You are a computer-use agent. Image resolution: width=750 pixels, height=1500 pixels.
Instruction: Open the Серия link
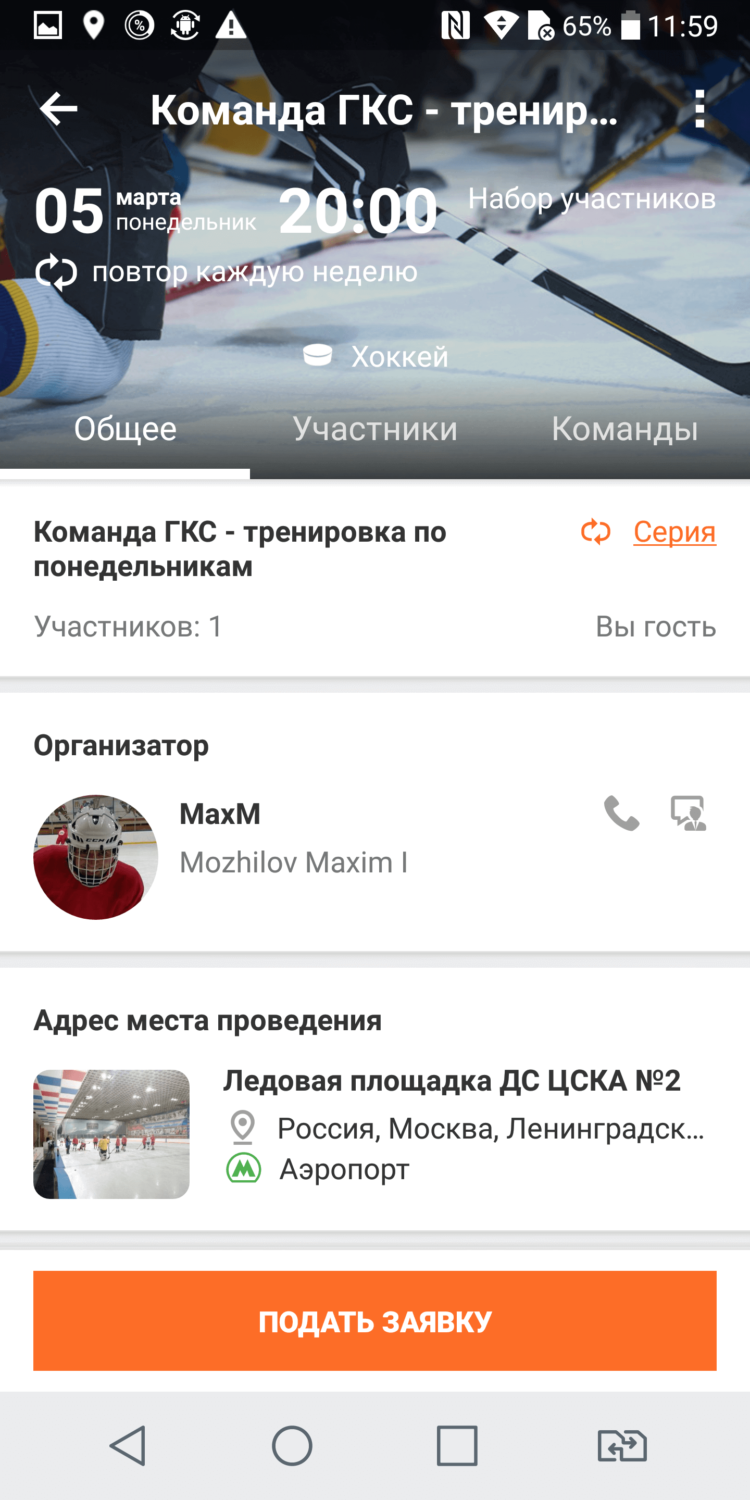[674, 532]
